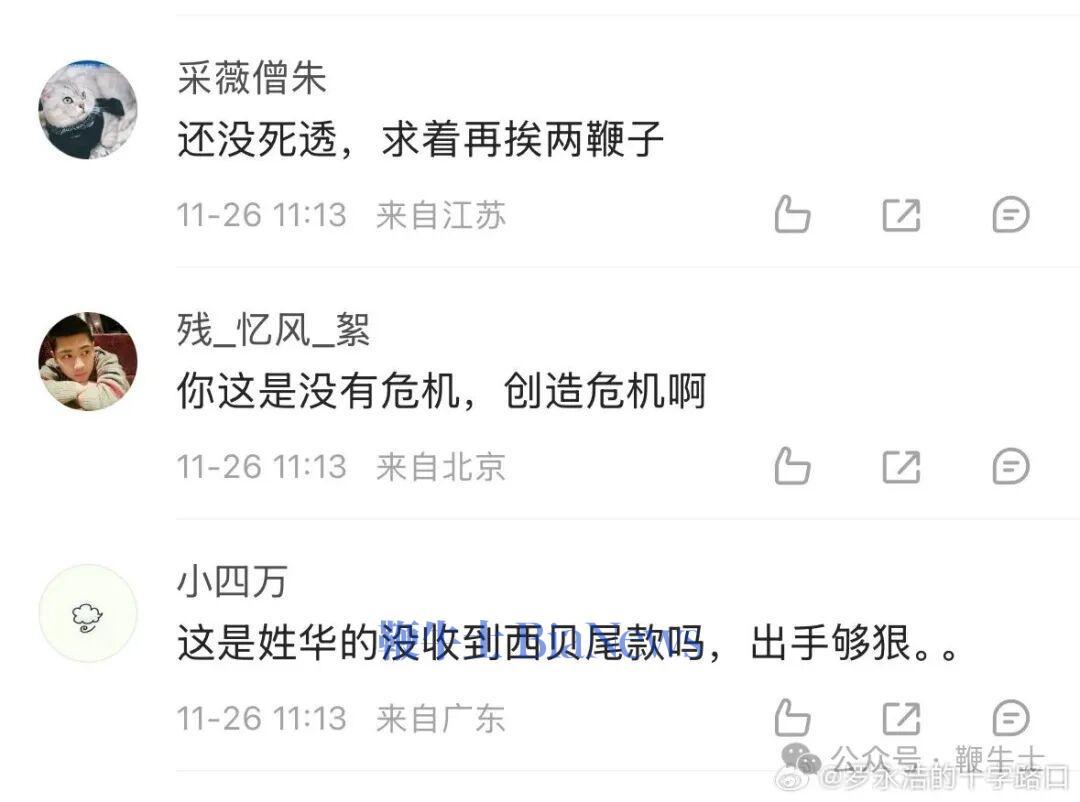Reply to 残_忆风_絮's comment
Screen dimensions: 1080x802
pyautogui.click(x=1010, y=466)
